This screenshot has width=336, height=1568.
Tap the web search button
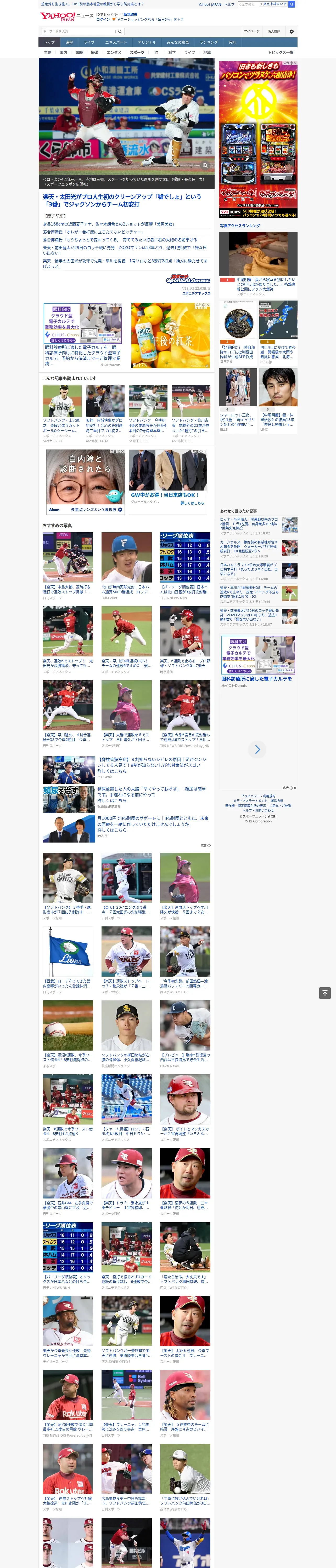point(292,4)
